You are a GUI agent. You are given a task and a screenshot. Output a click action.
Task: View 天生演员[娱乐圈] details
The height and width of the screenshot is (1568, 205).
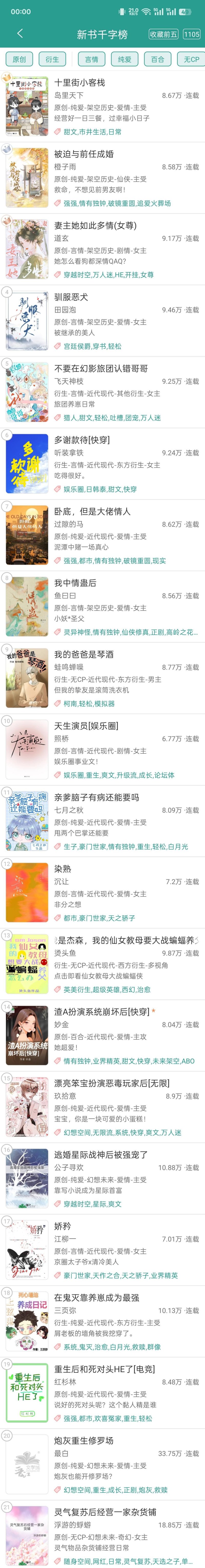pos(86,726)
